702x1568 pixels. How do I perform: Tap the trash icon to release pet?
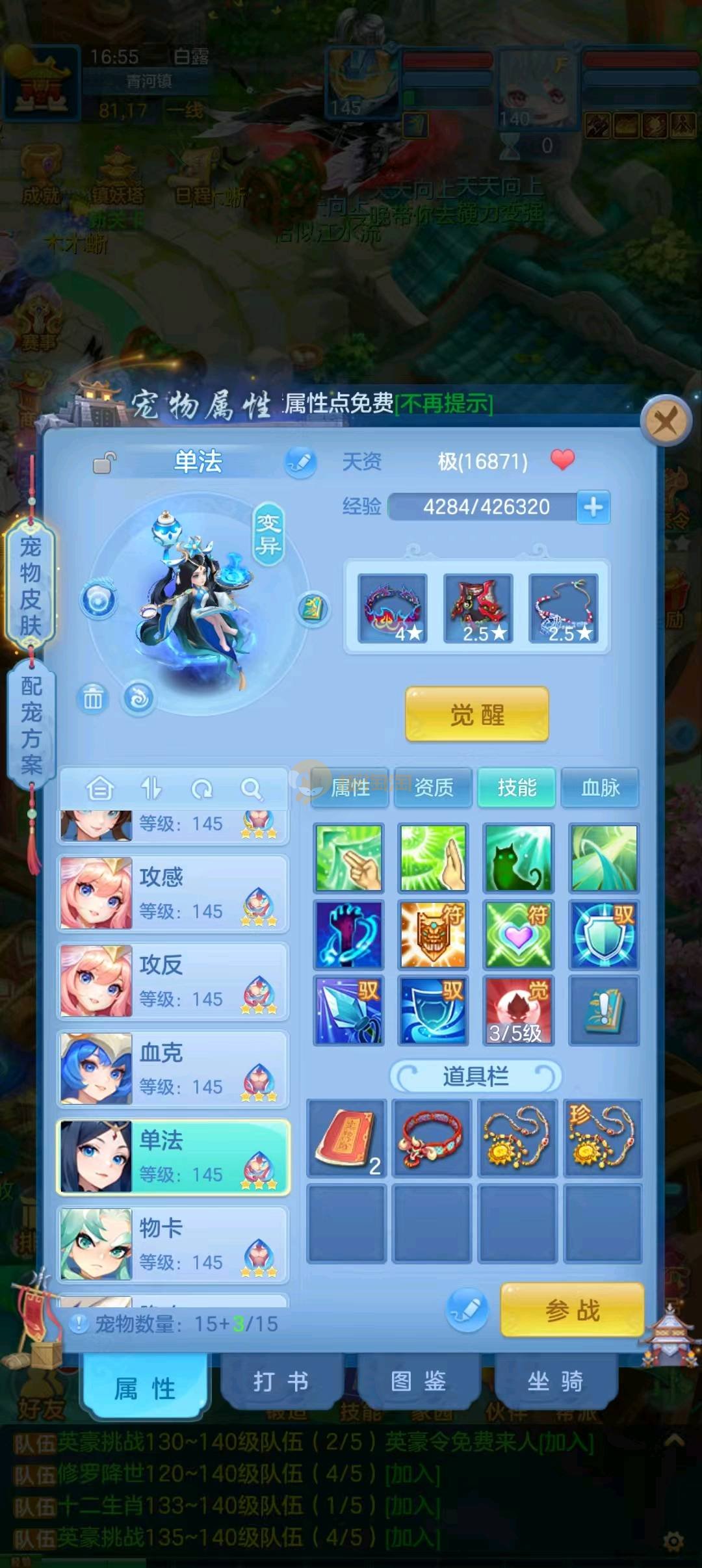tap(93, 699)
